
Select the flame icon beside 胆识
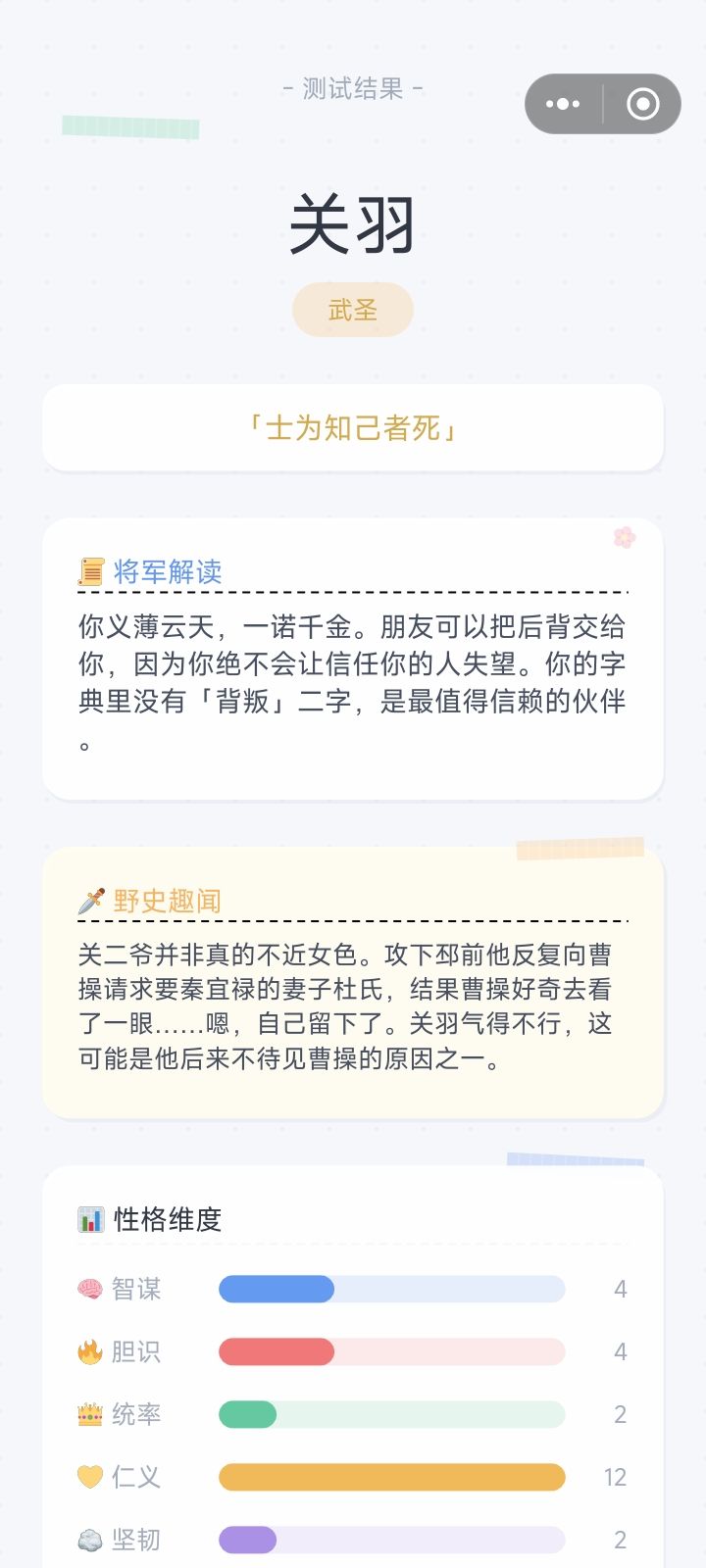pos(91,1351)
